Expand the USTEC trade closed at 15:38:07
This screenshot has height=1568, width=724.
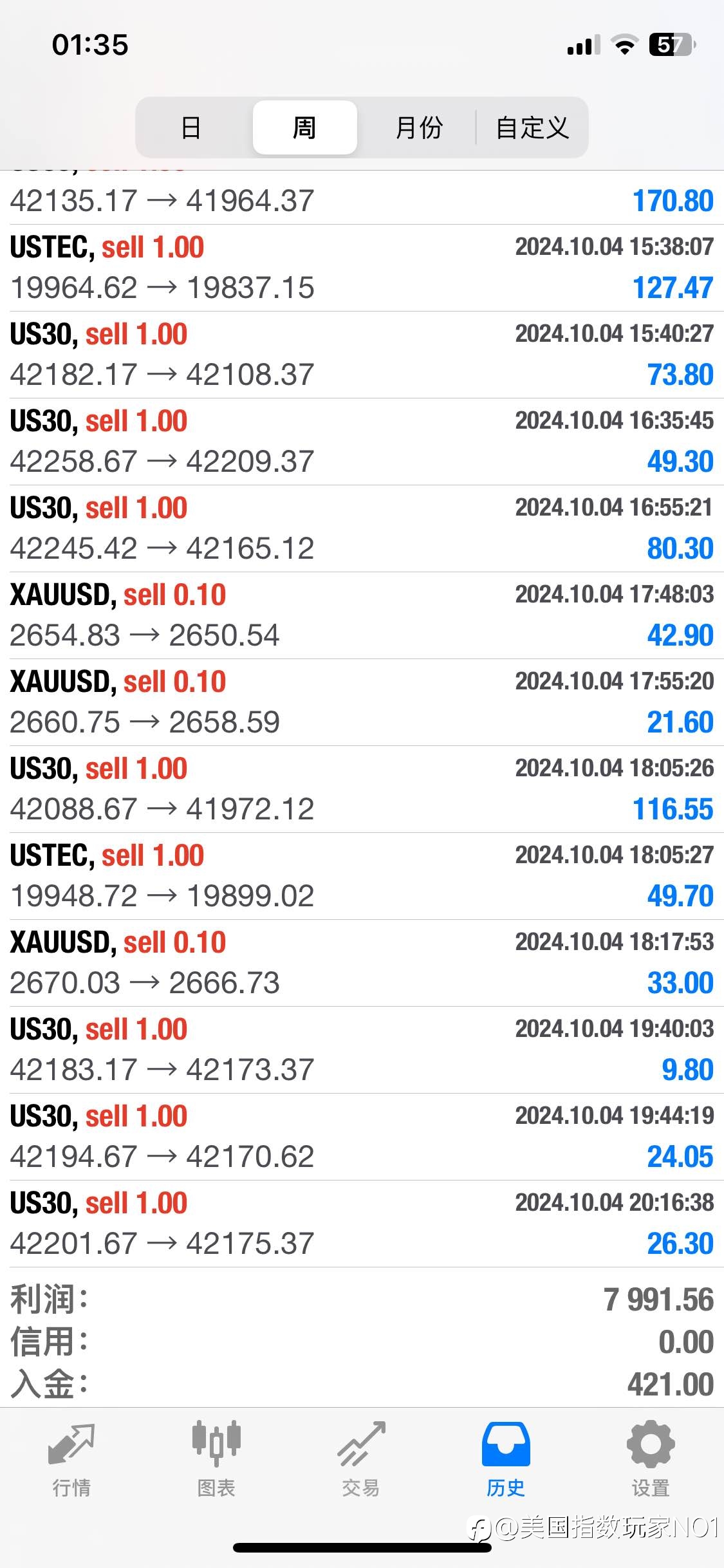pyautogui.click(x=362, y=268)
